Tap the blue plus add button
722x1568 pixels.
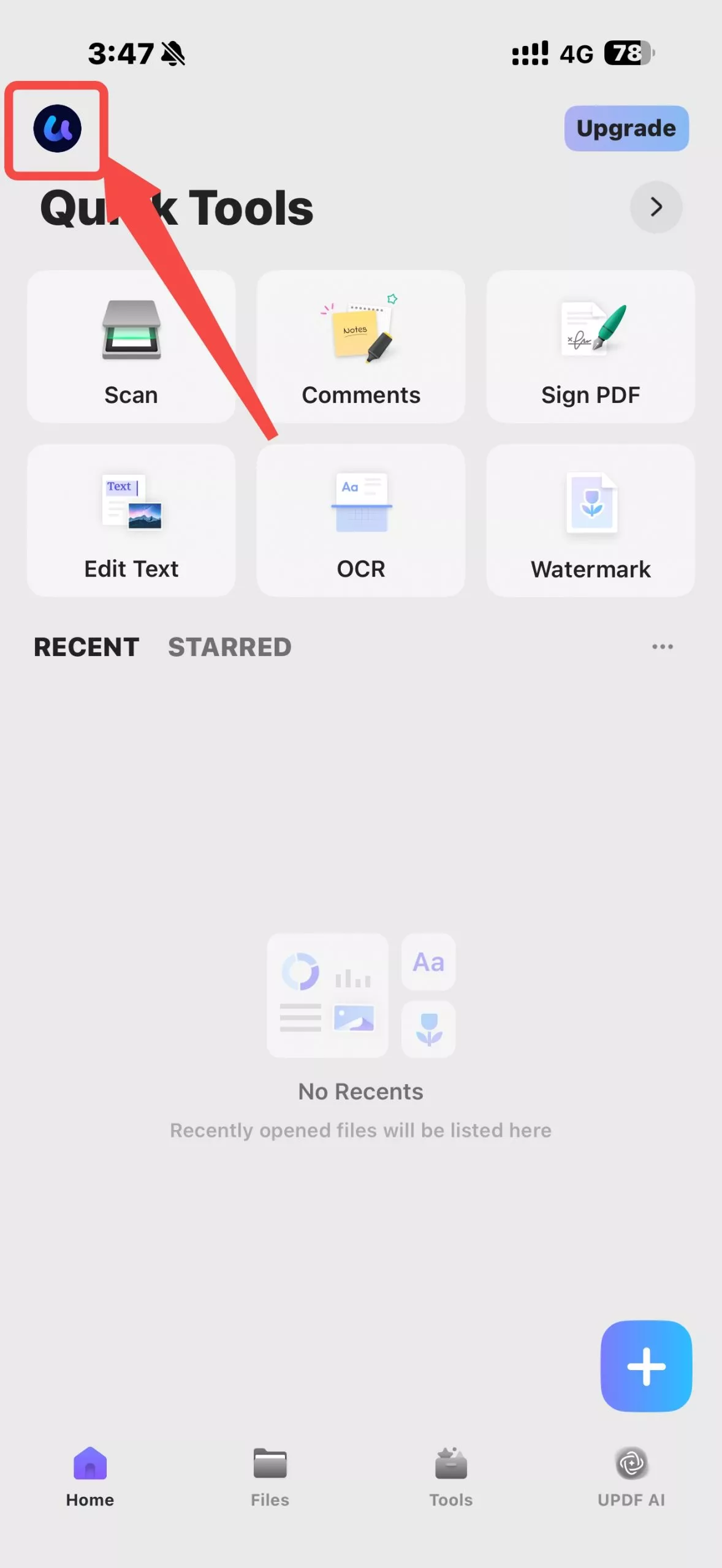[646, 1366]
